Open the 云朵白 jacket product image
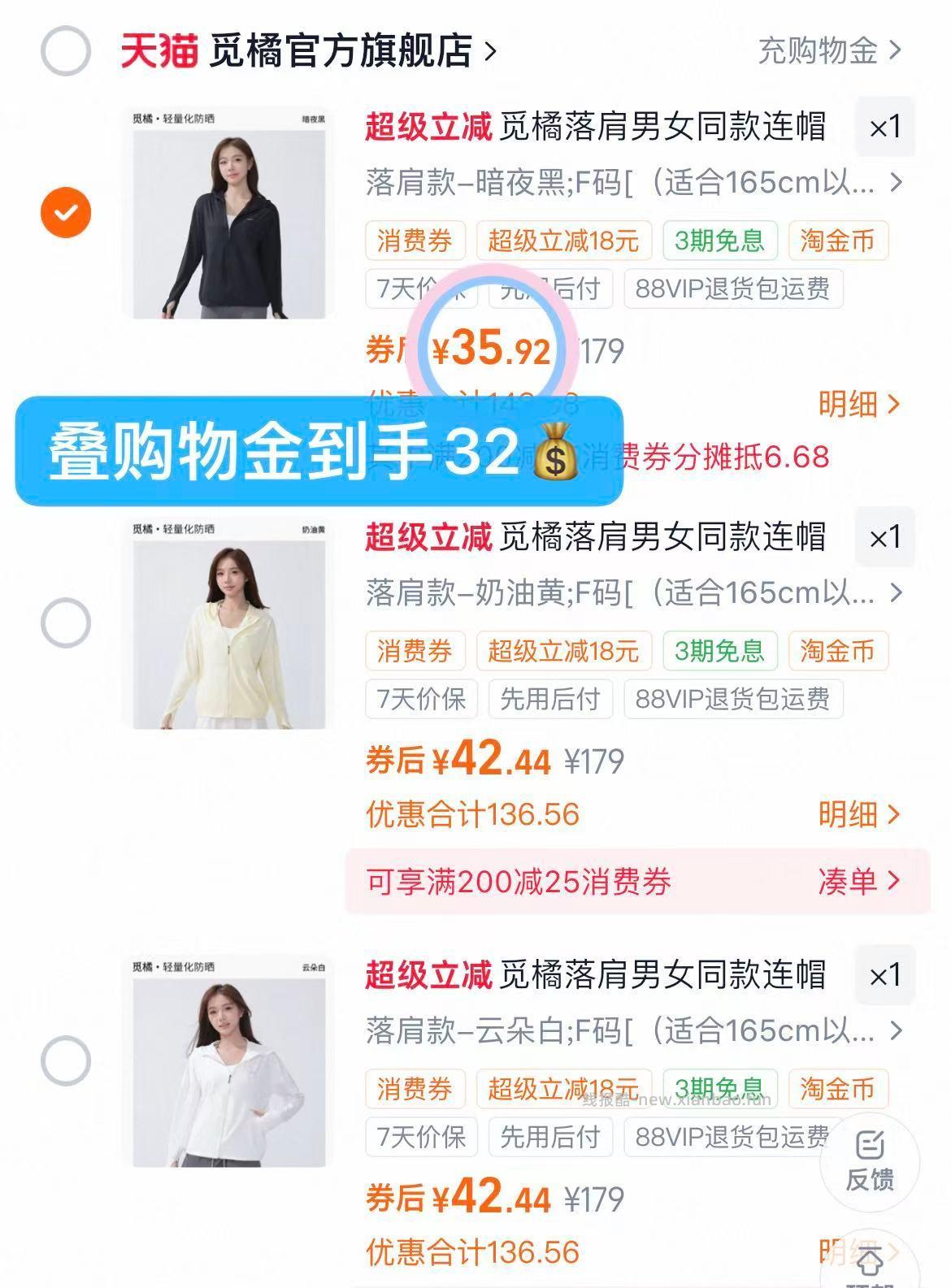The image size is (951, 1288). point(228,1061)
